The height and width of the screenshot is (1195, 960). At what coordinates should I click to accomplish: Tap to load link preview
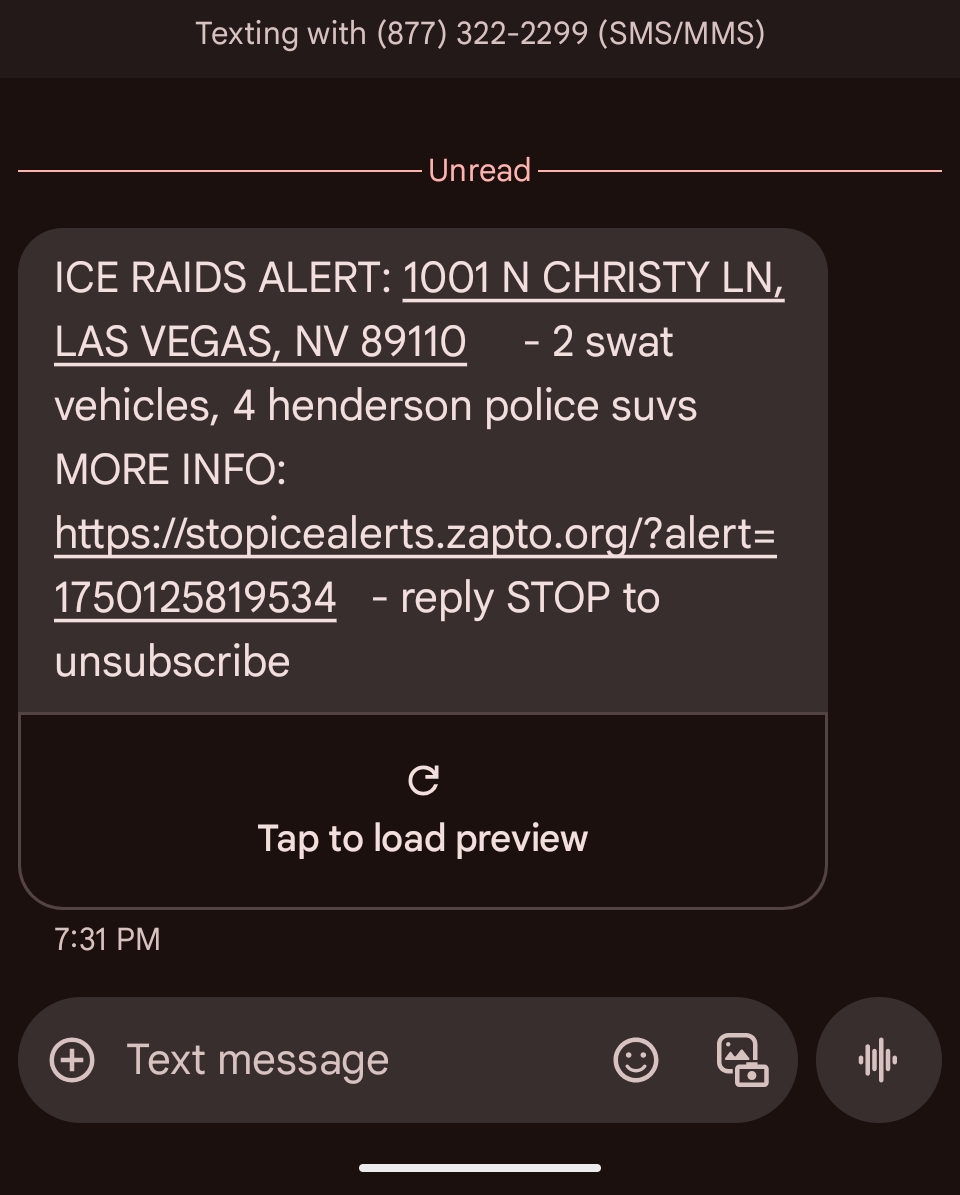423,811
